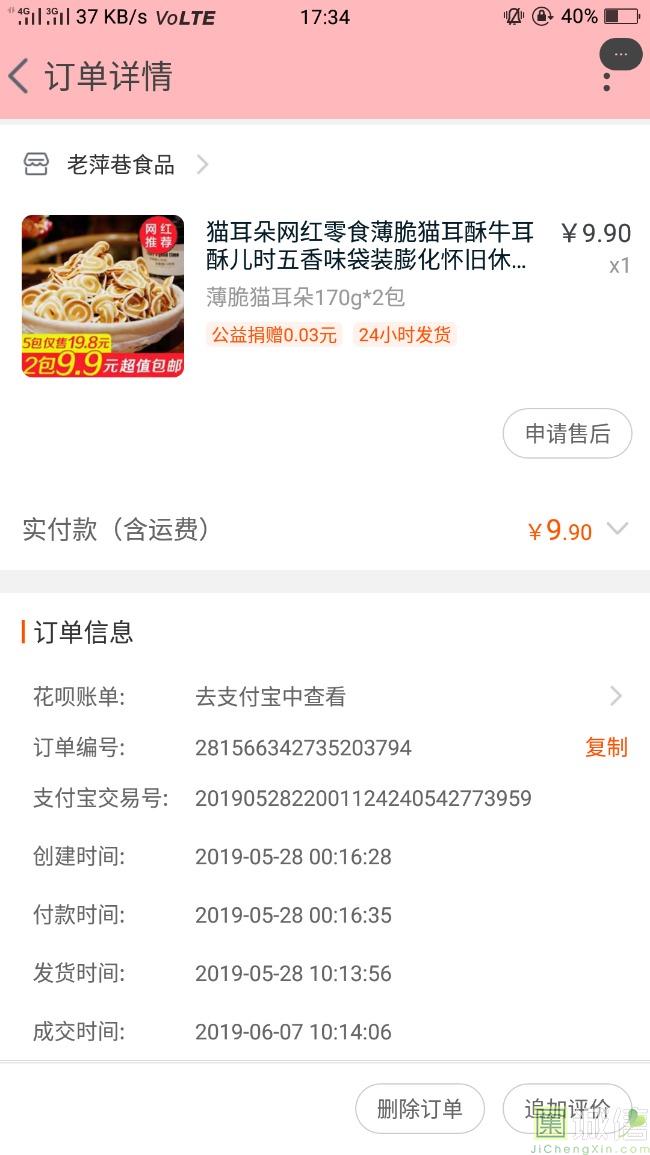
Task: Delete this order via 删除订单
Action: (x=420, y=1109)
